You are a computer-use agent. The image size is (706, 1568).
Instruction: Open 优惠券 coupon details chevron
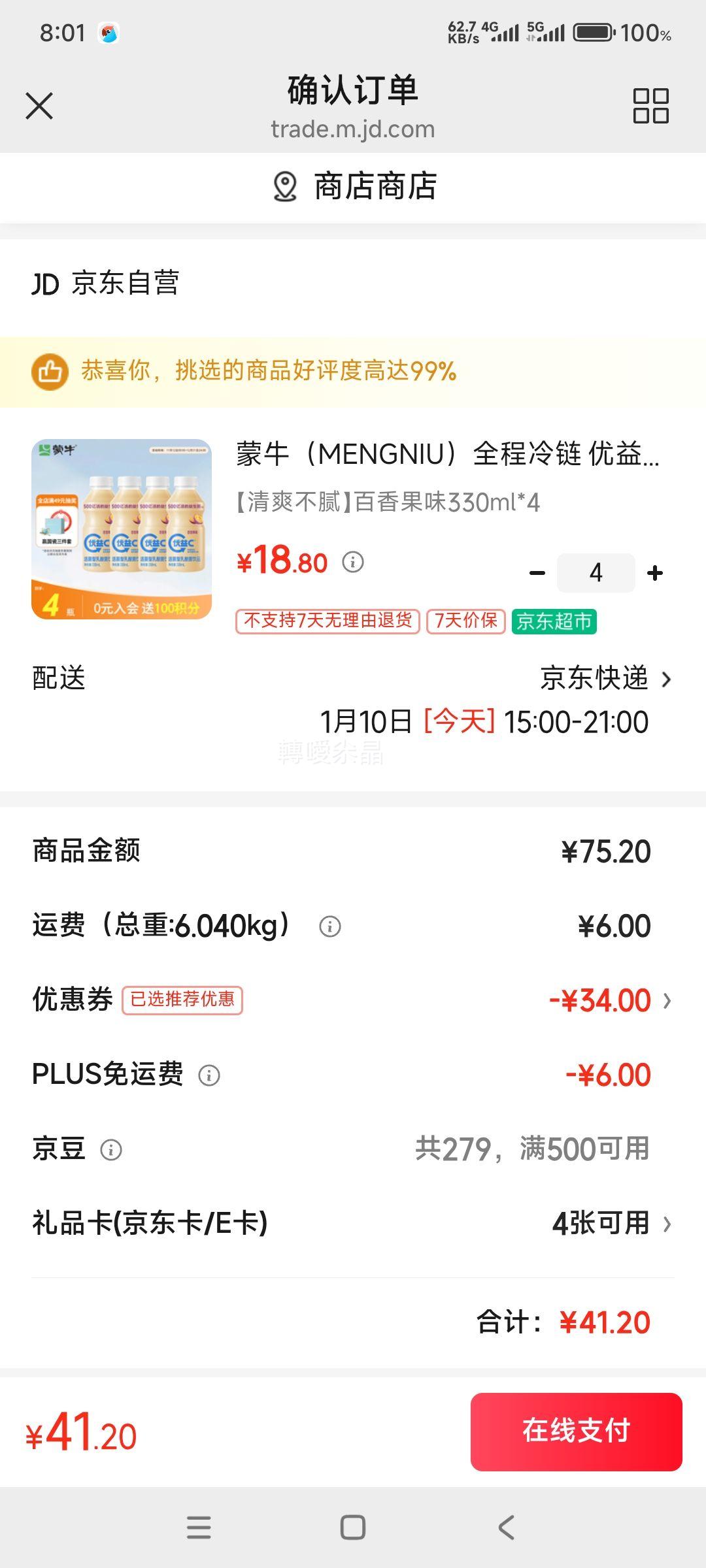(667, 1000)
